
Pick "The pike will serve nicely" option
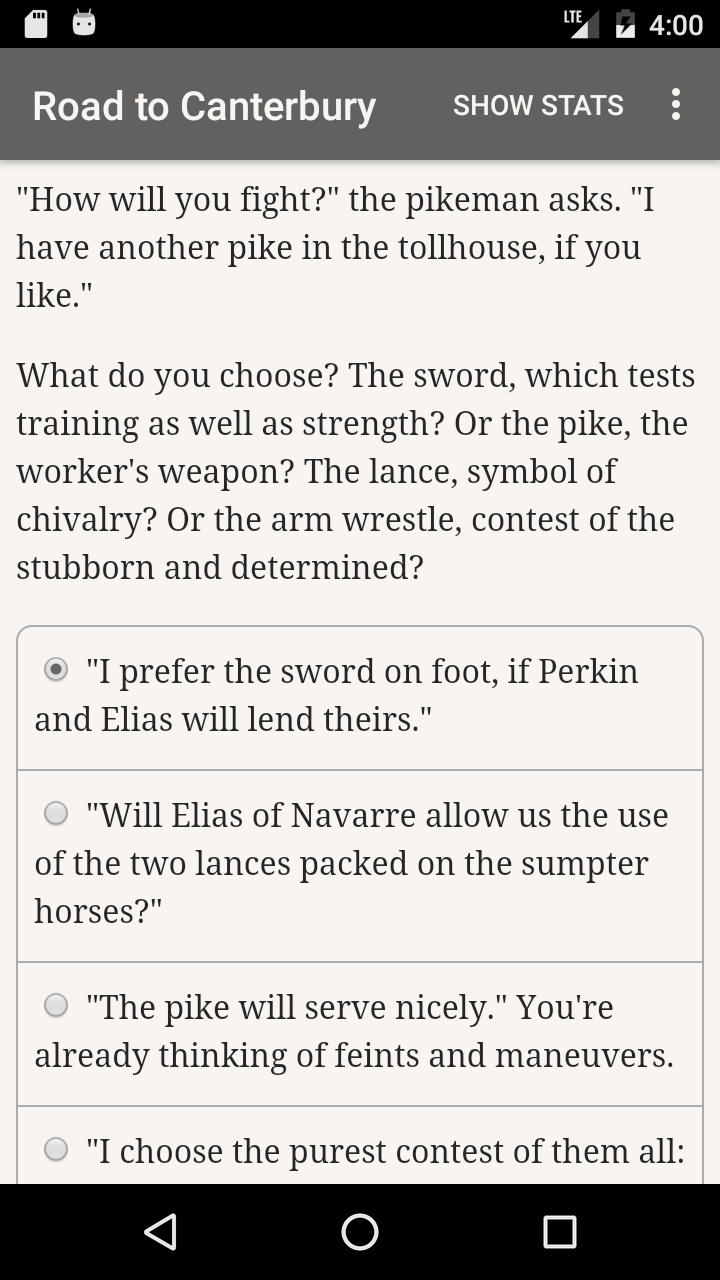point(360,1034)
